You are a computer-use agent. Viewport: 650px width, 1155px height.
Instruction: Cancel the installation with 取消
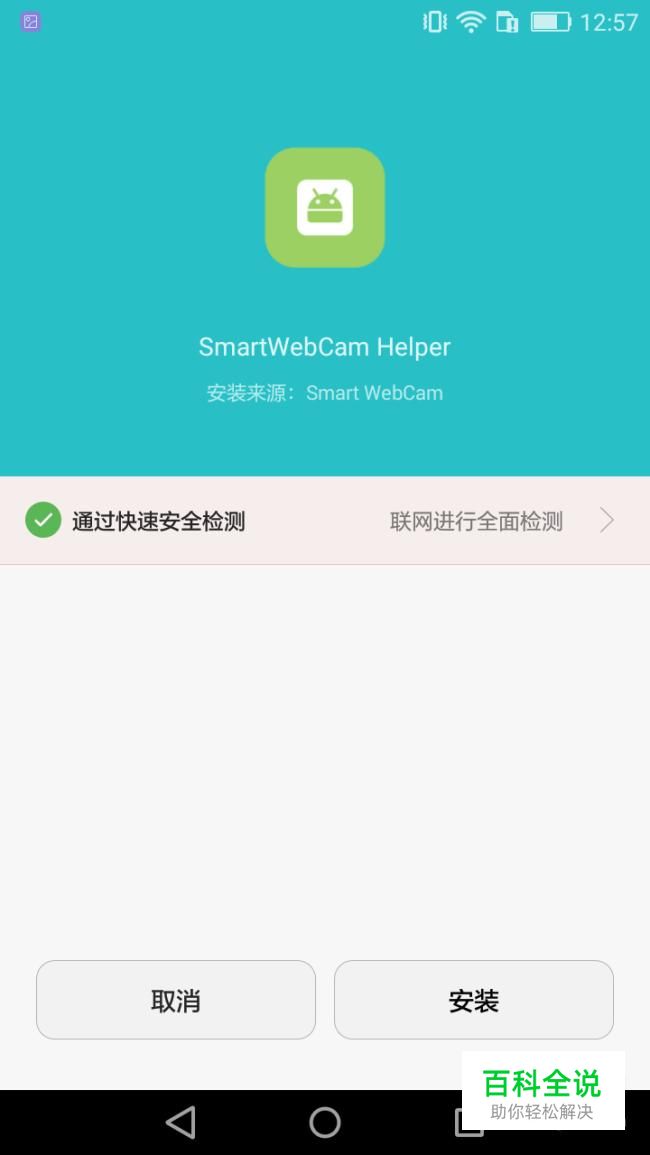click(176, 1000)
